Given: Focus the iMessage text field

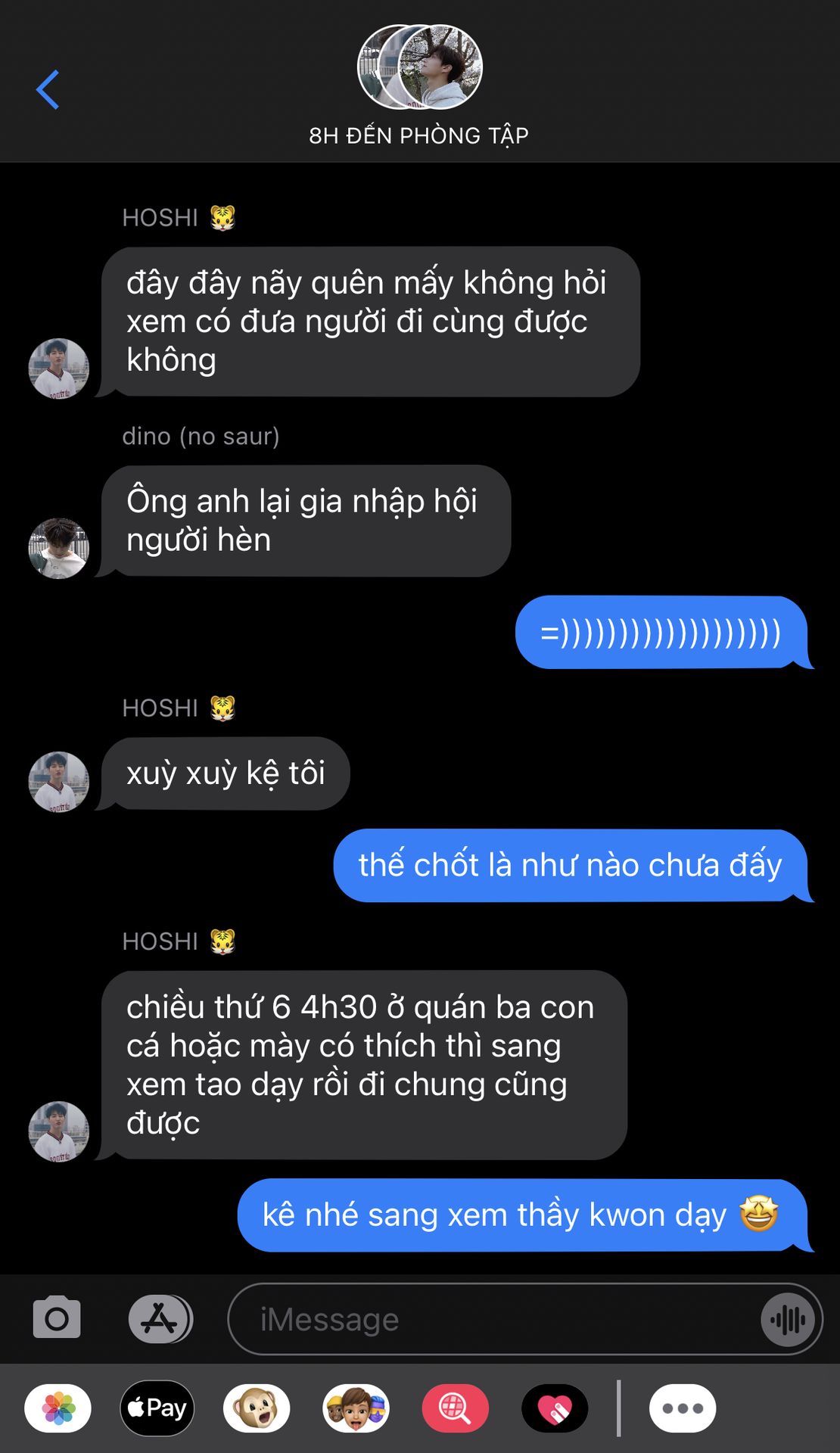Looking at the screenshot, I should [492, 1319].
